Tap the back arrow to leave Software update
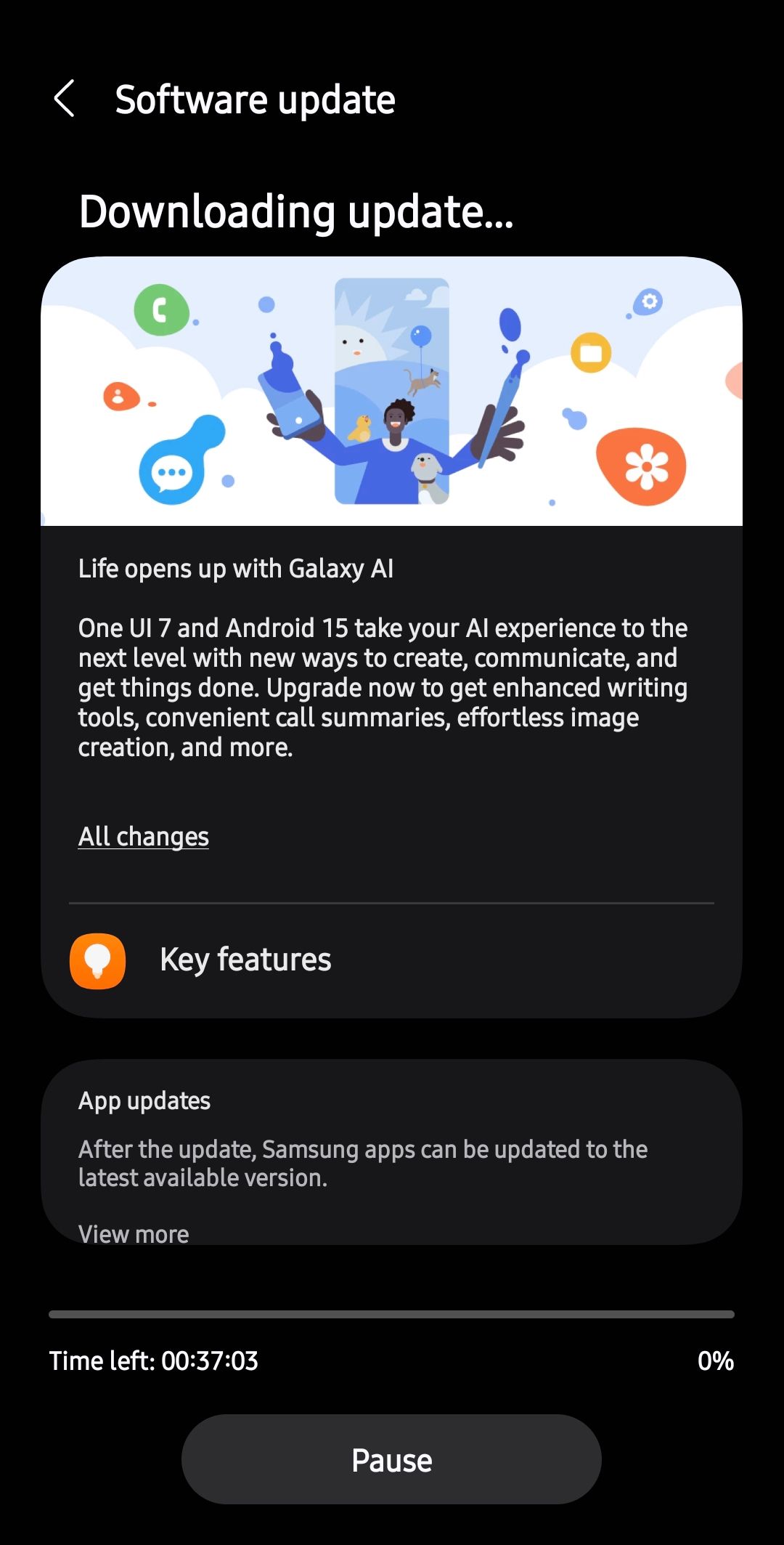This screenshot has width=784, height=1545. [65, 100]
